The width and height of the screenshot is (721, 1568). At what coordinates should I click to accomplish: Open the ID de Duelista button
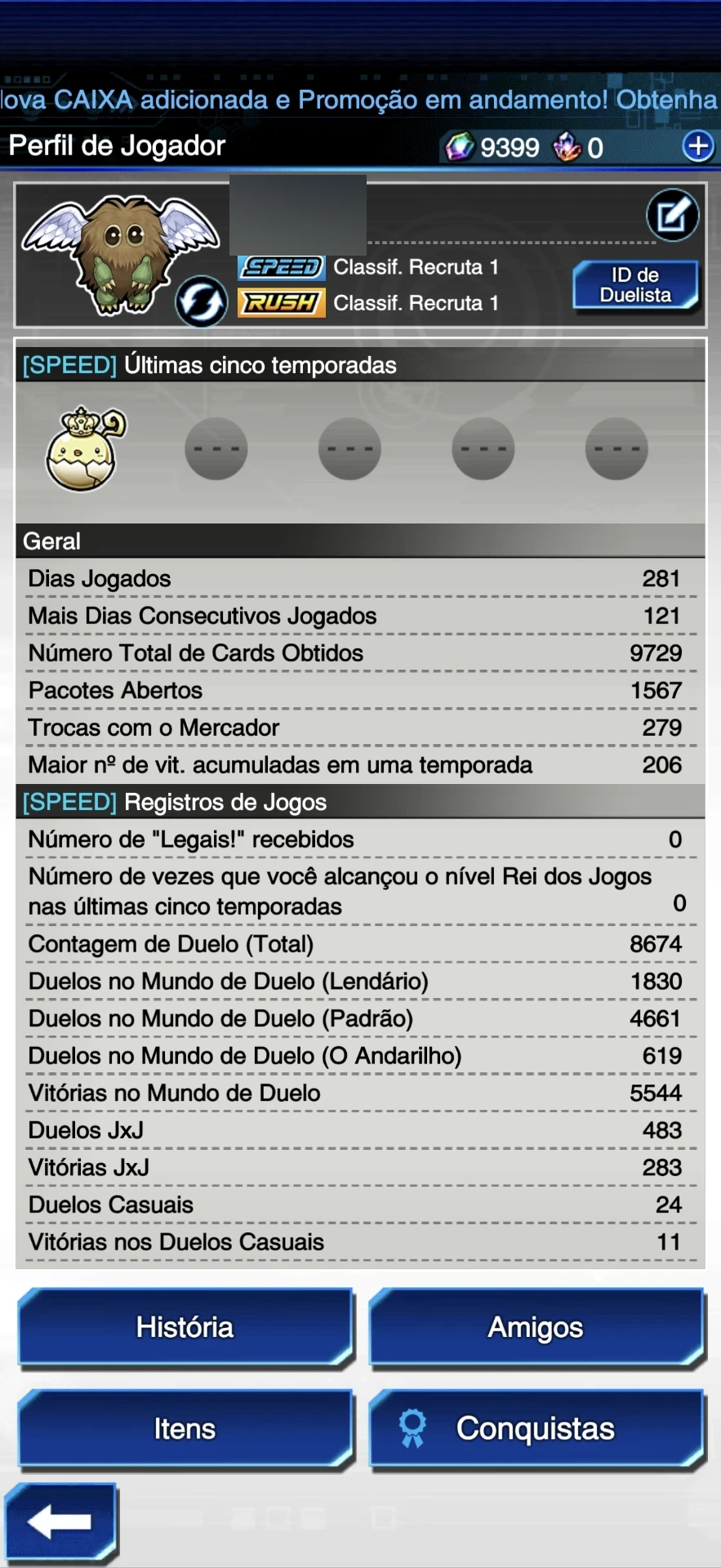636,285
